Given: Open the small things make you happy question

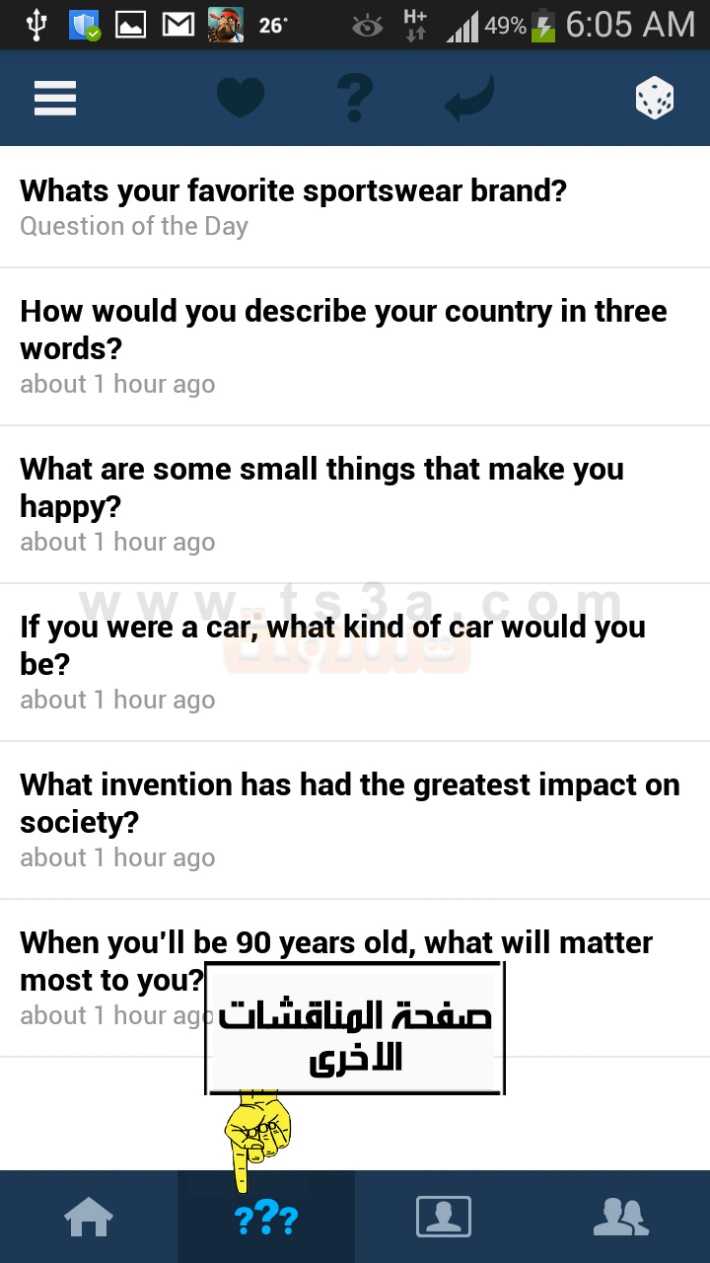Looking at the screenshot, I should (355, 505).
